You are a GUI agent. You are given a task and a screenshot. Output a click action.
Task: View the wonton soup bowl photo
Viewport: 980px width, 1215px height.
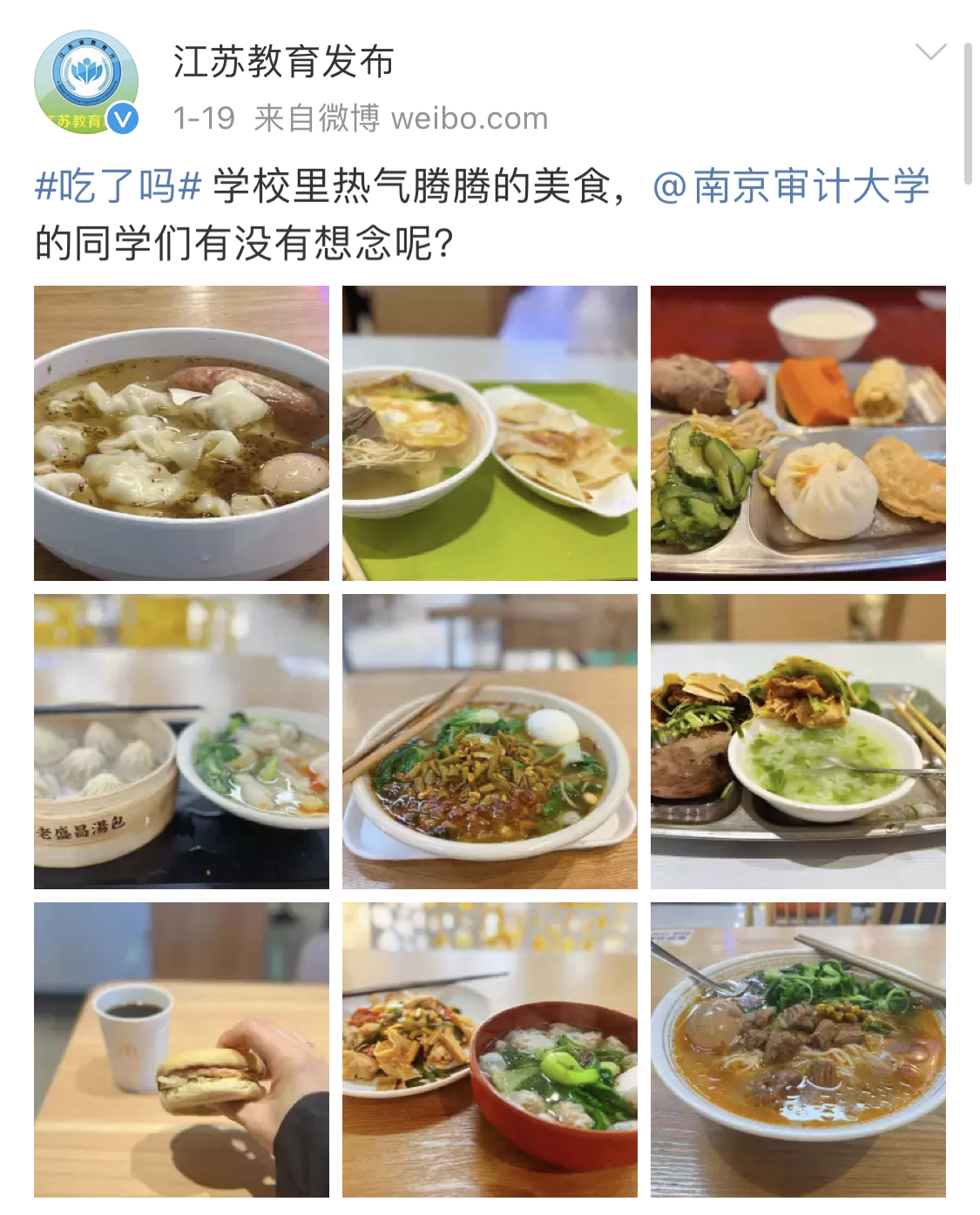click(181, 433)
